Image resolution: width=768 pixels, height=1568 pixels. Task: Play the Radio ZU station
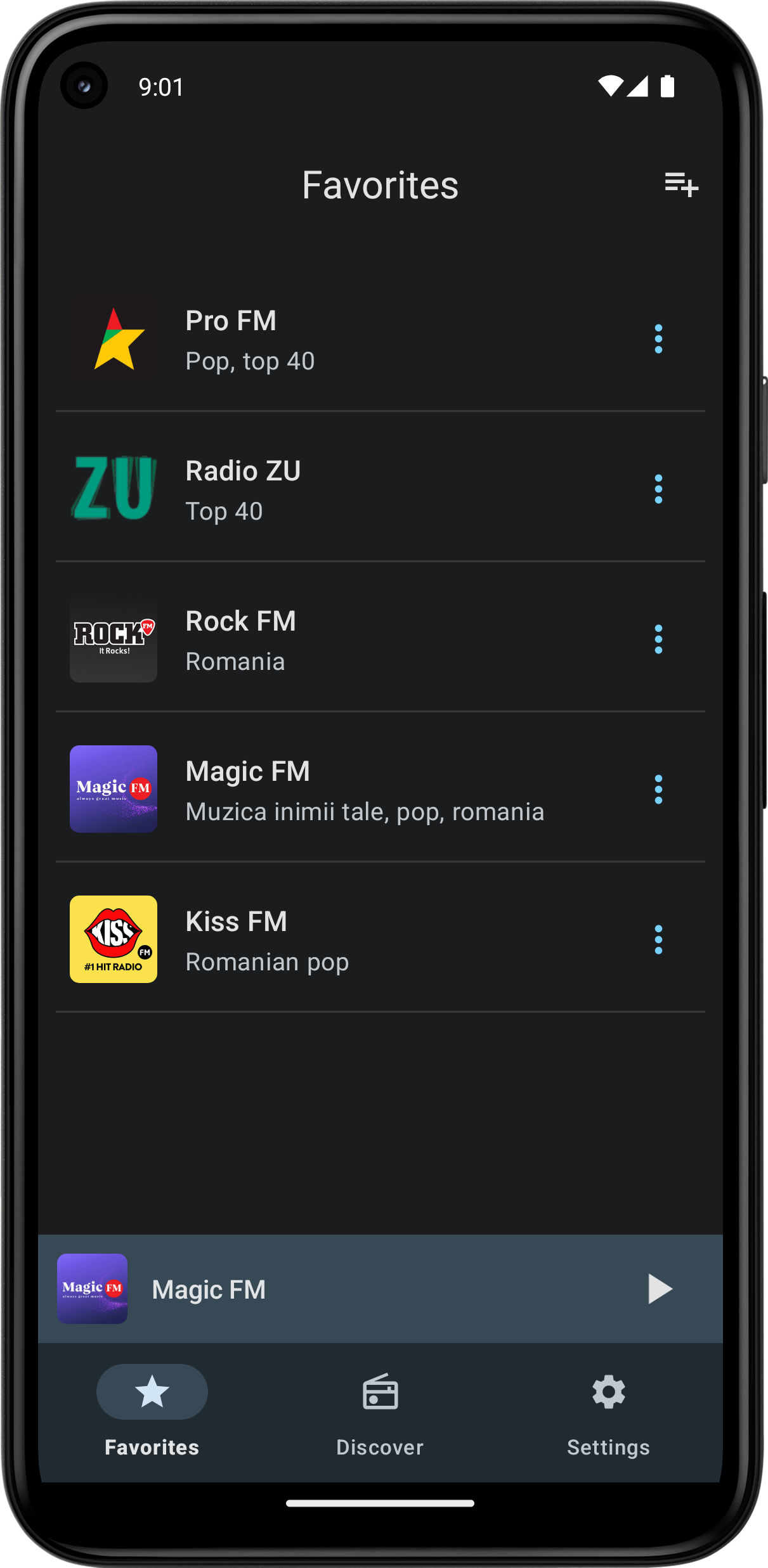point(317,490)
